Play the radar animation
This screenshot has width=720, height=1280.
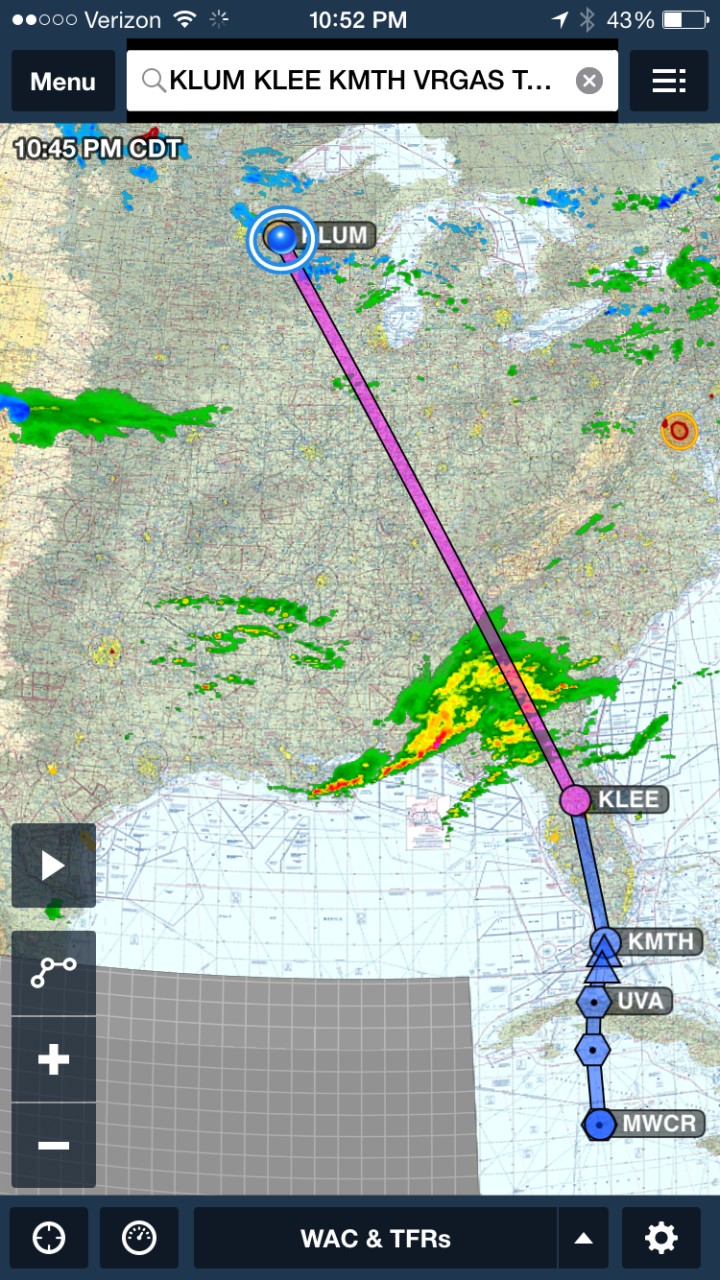coord(53,866)
